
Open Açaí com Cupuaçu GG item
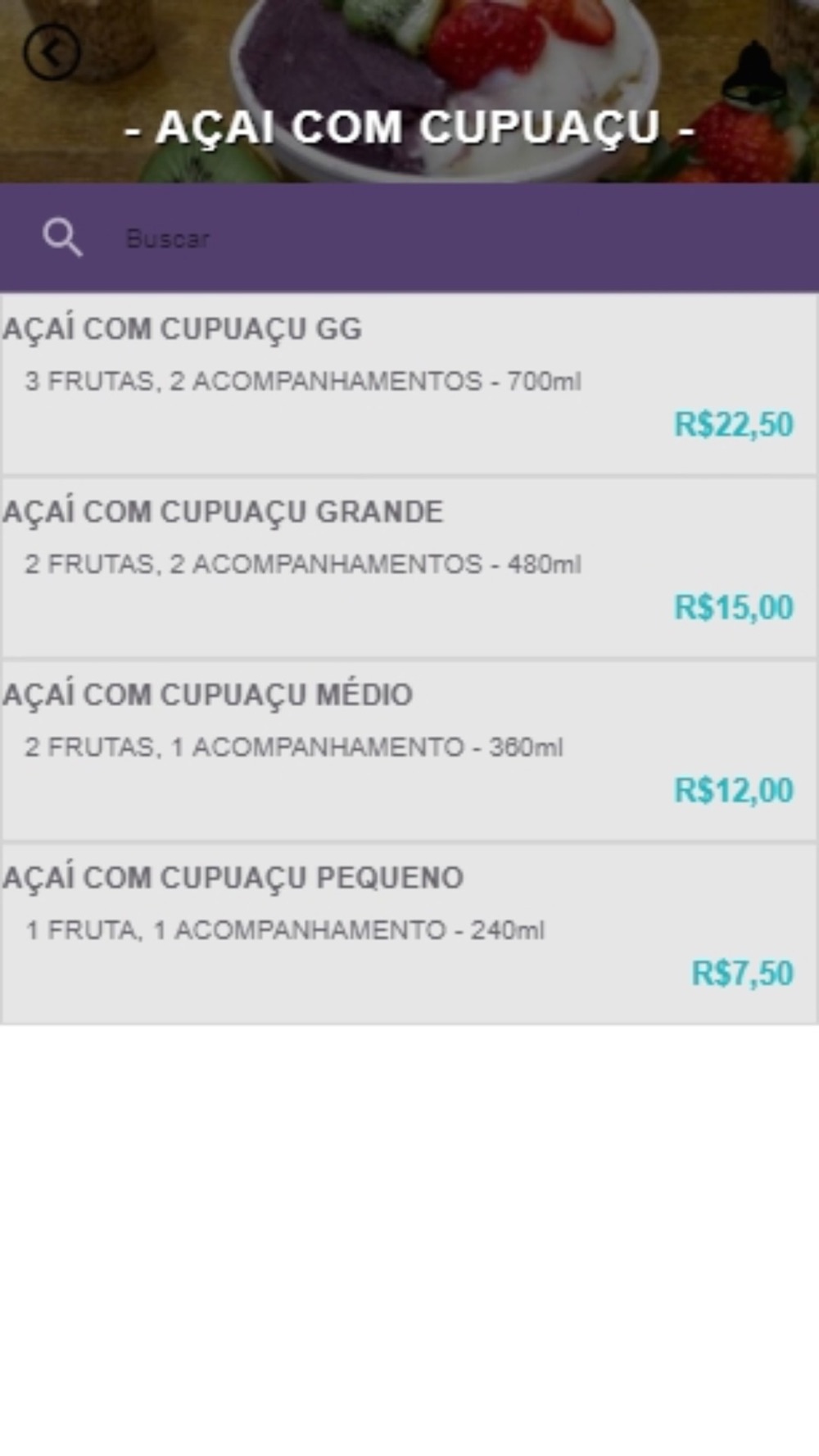pyautogui.click(x=409, y=384)
